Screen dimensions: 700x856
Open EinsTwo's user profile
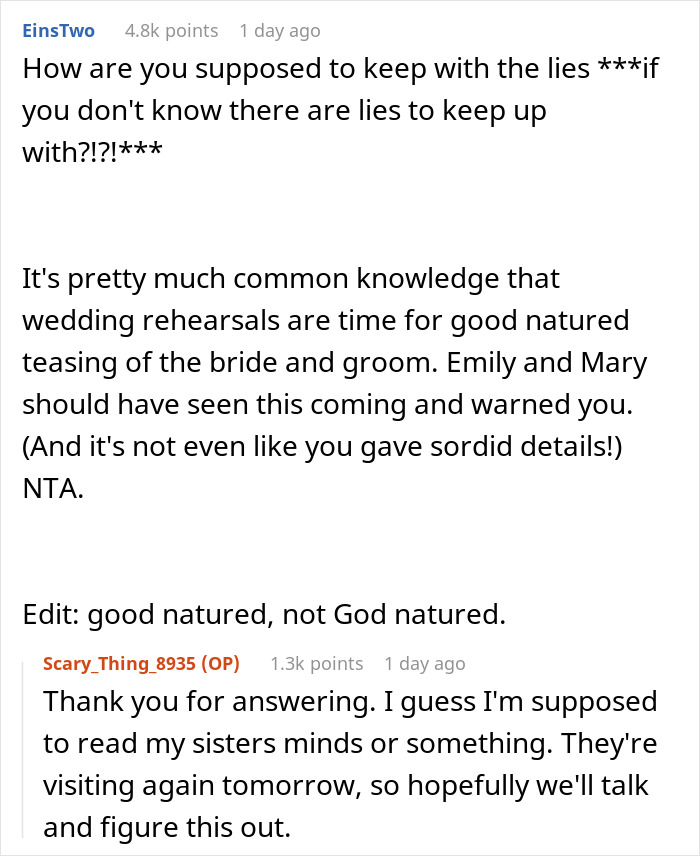tap(59, 31)
